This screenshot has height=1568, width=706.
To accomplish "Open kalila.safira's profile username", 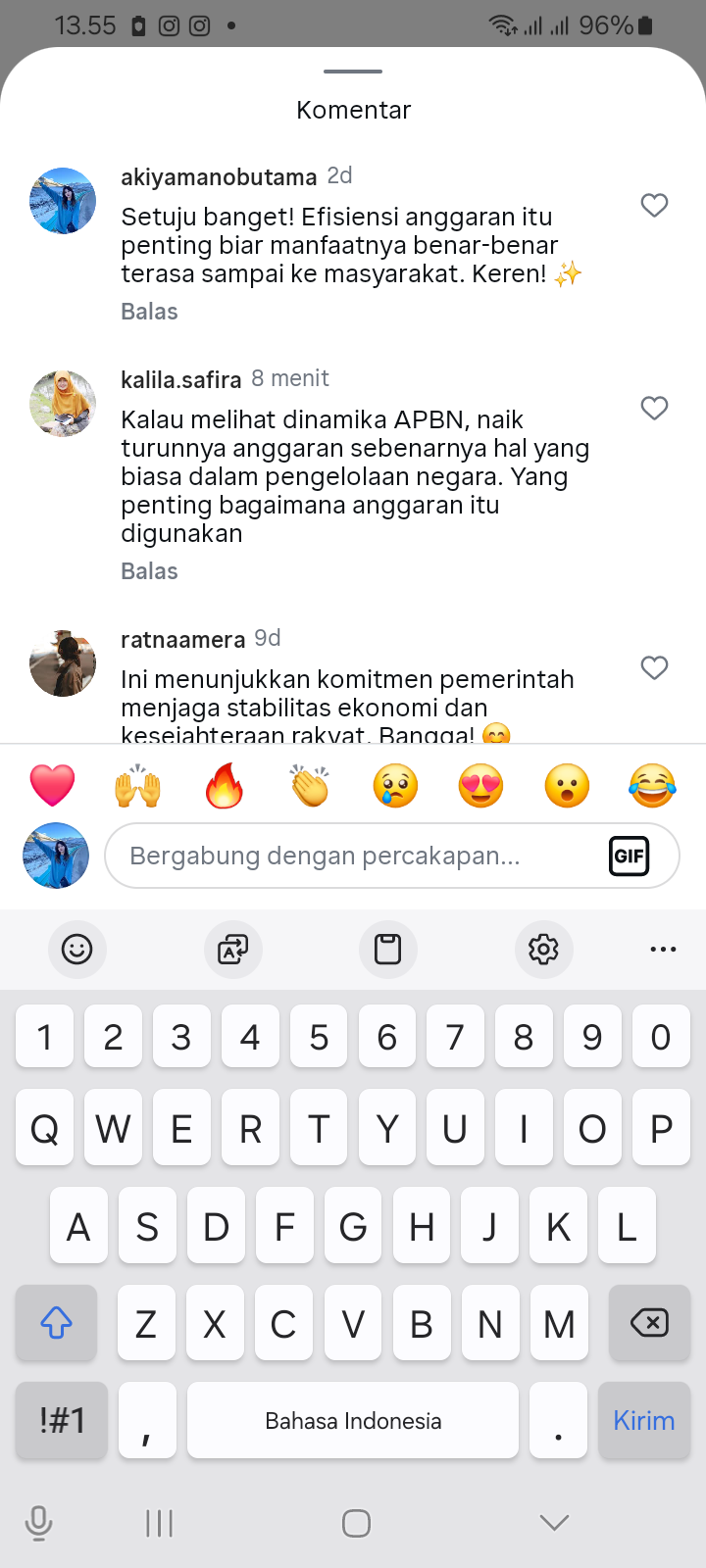I will click(180, 379).
